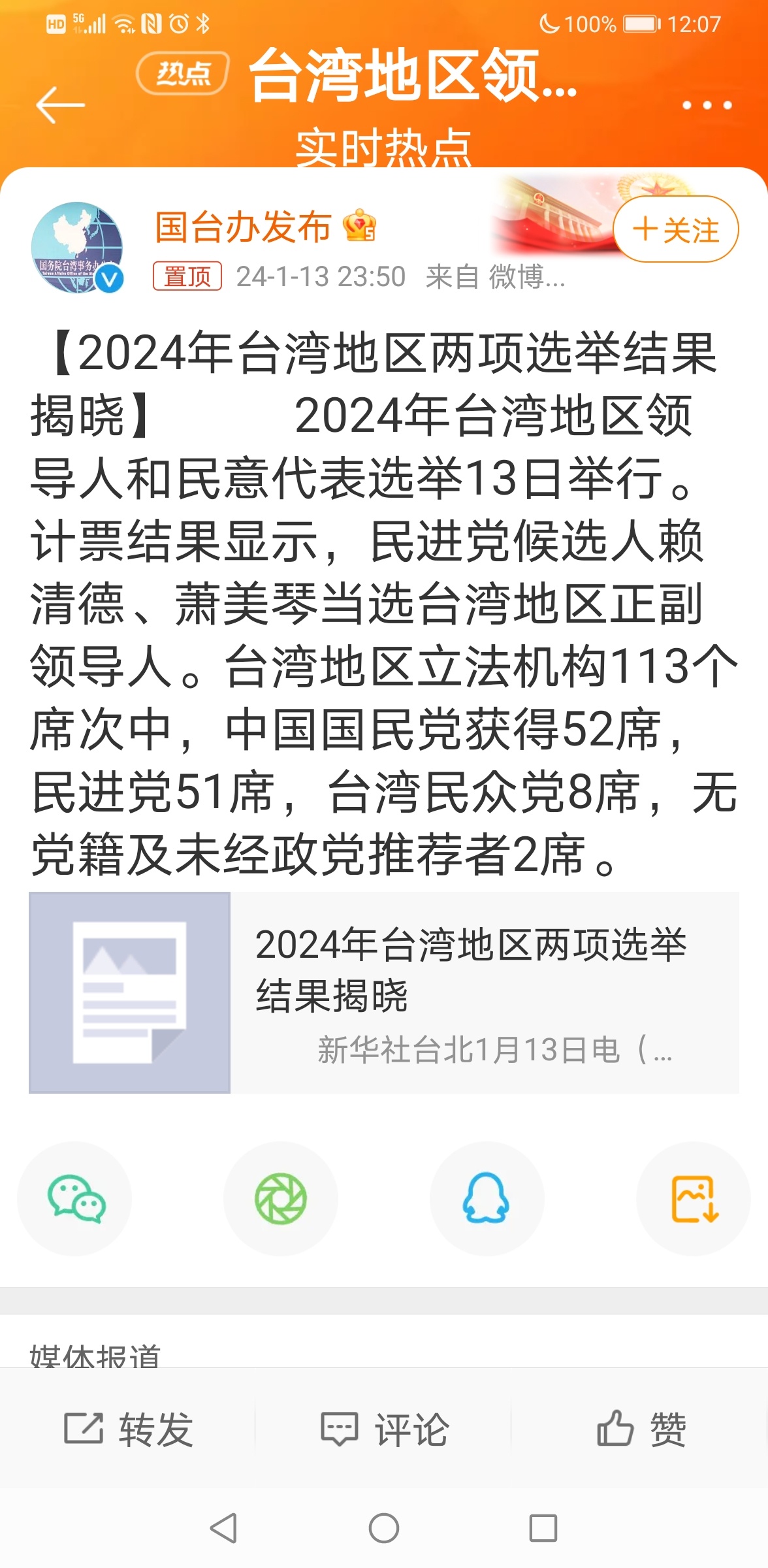This screenshot has height=1568, width=768.
Task: Open the 国台办发布 account name link
Action: pos(243,227)
